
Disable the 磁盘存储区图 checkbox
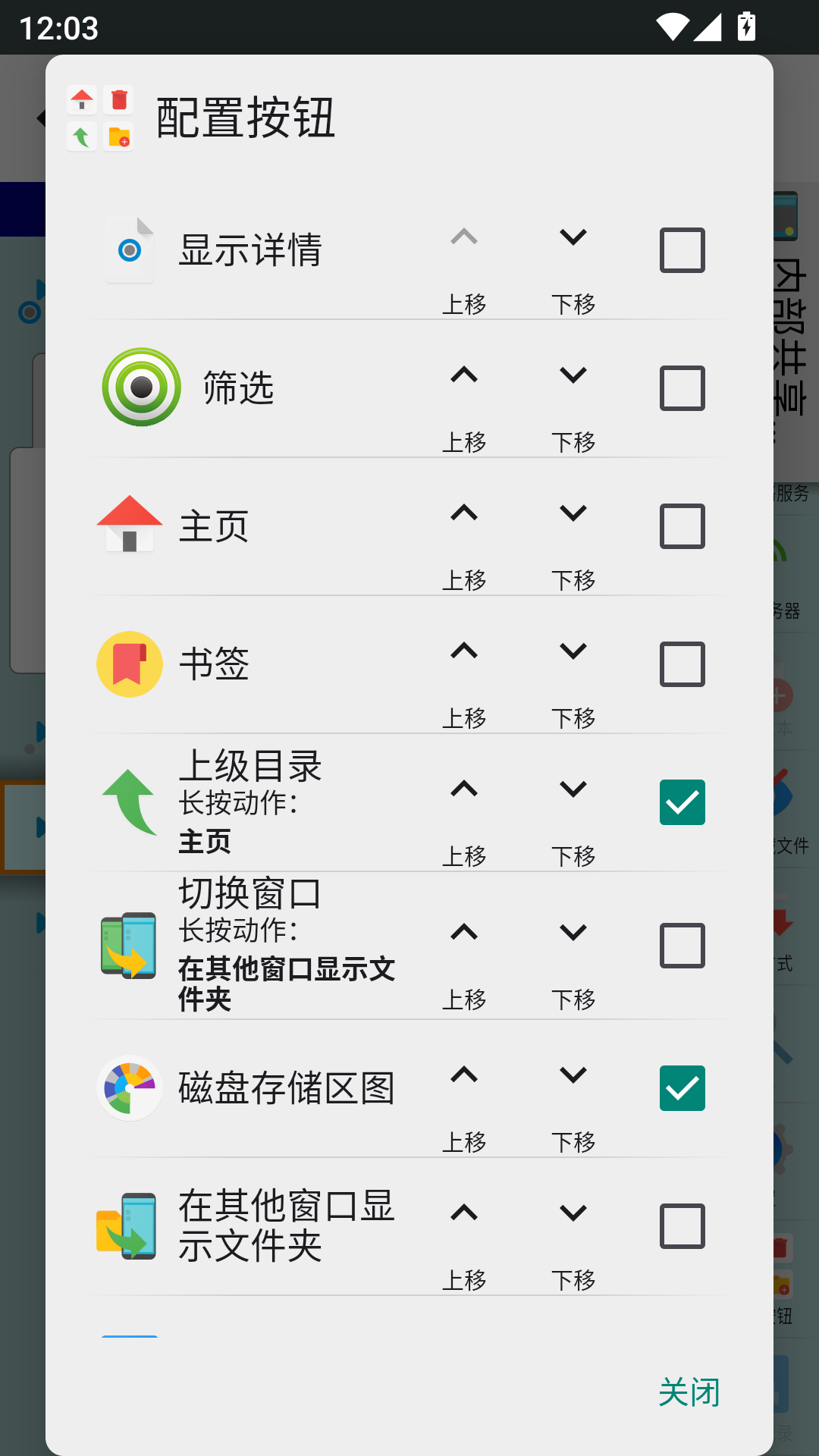click(681, 1088)
